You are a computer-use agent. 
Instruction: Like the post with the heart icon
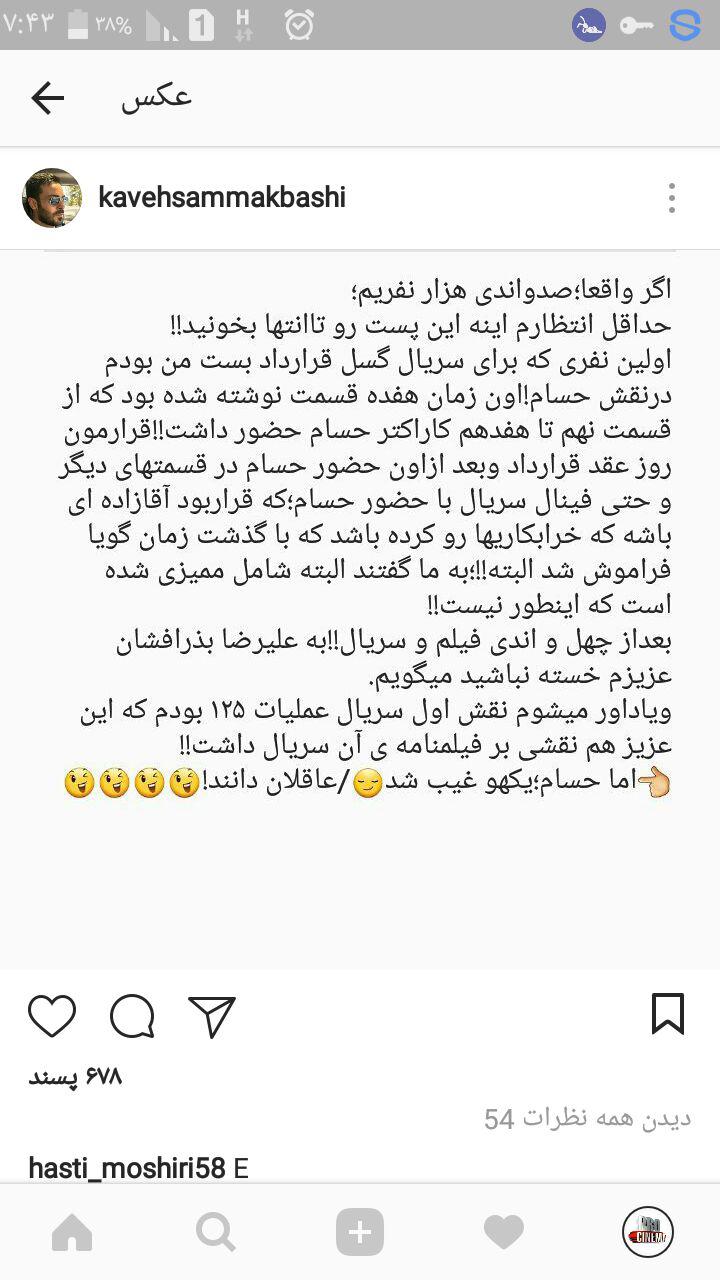52,1016
